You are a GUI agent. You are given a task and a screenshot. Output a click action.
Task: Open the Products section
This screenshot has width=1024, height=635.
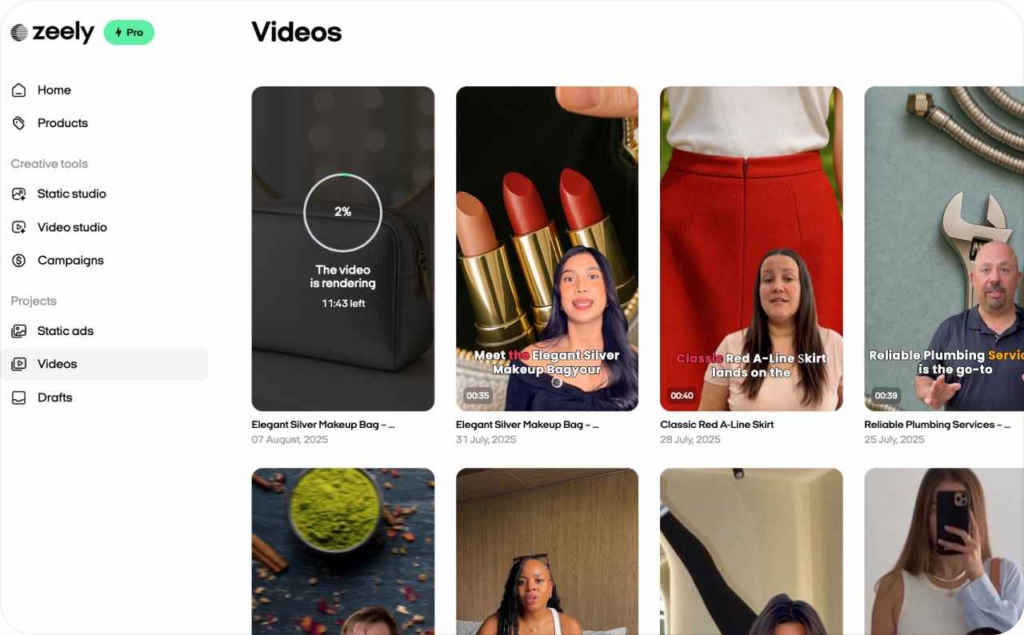pos(62,123)
